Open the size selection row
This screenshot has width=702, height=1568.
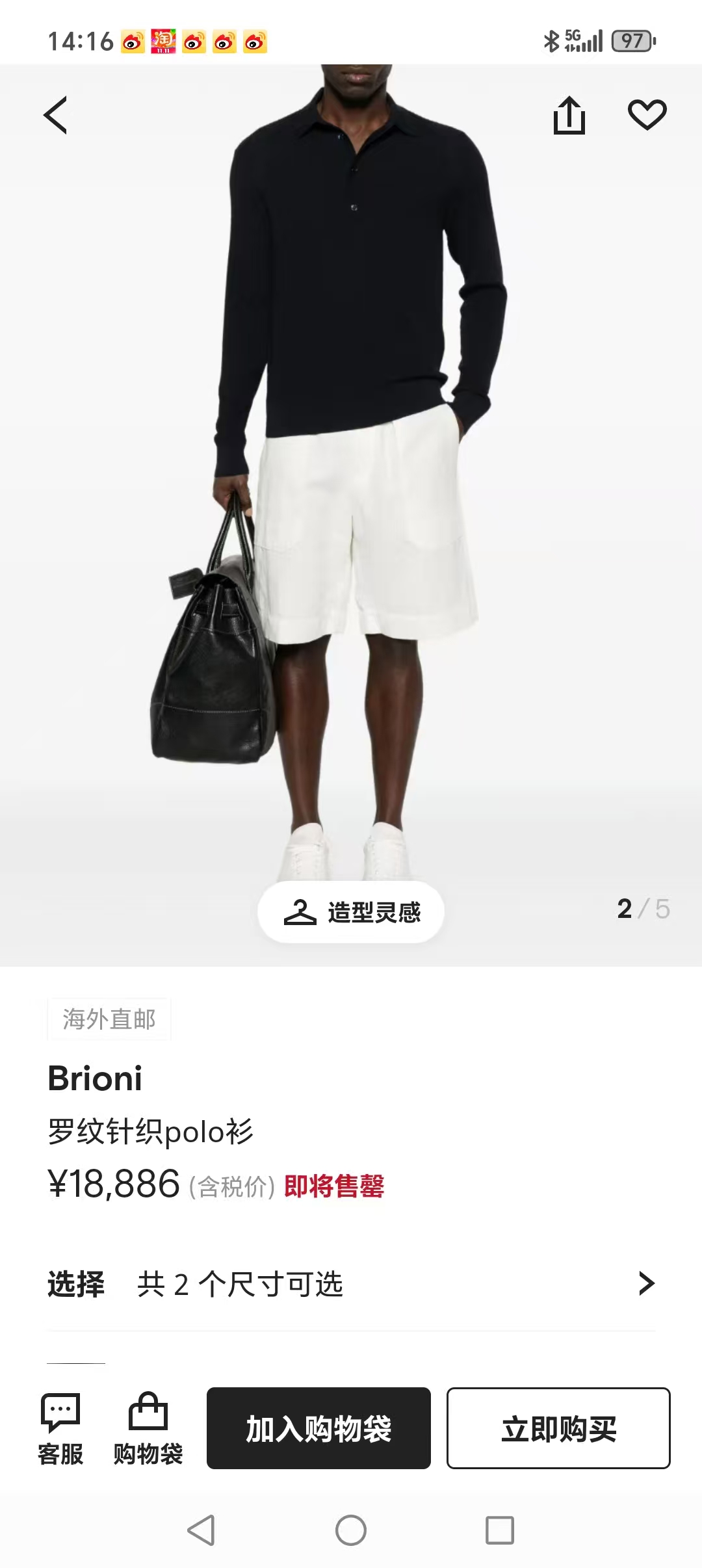pos(351,1284)
